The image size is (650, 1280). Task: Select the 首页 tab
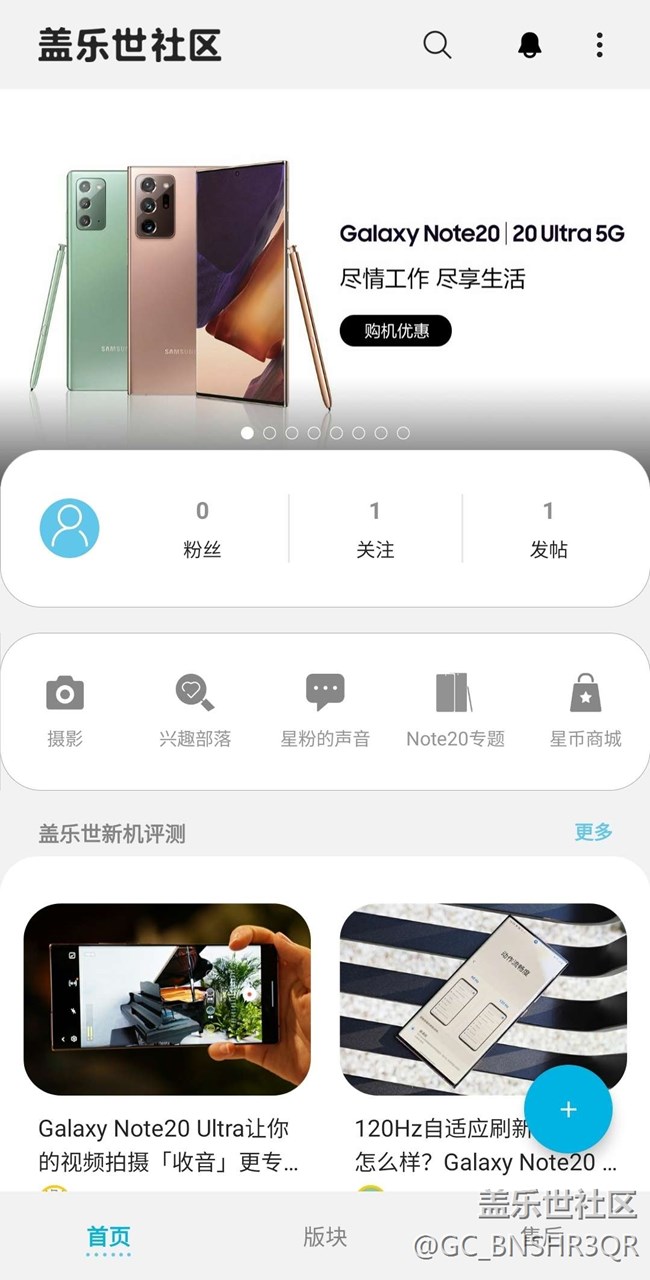coord(108,1237)
